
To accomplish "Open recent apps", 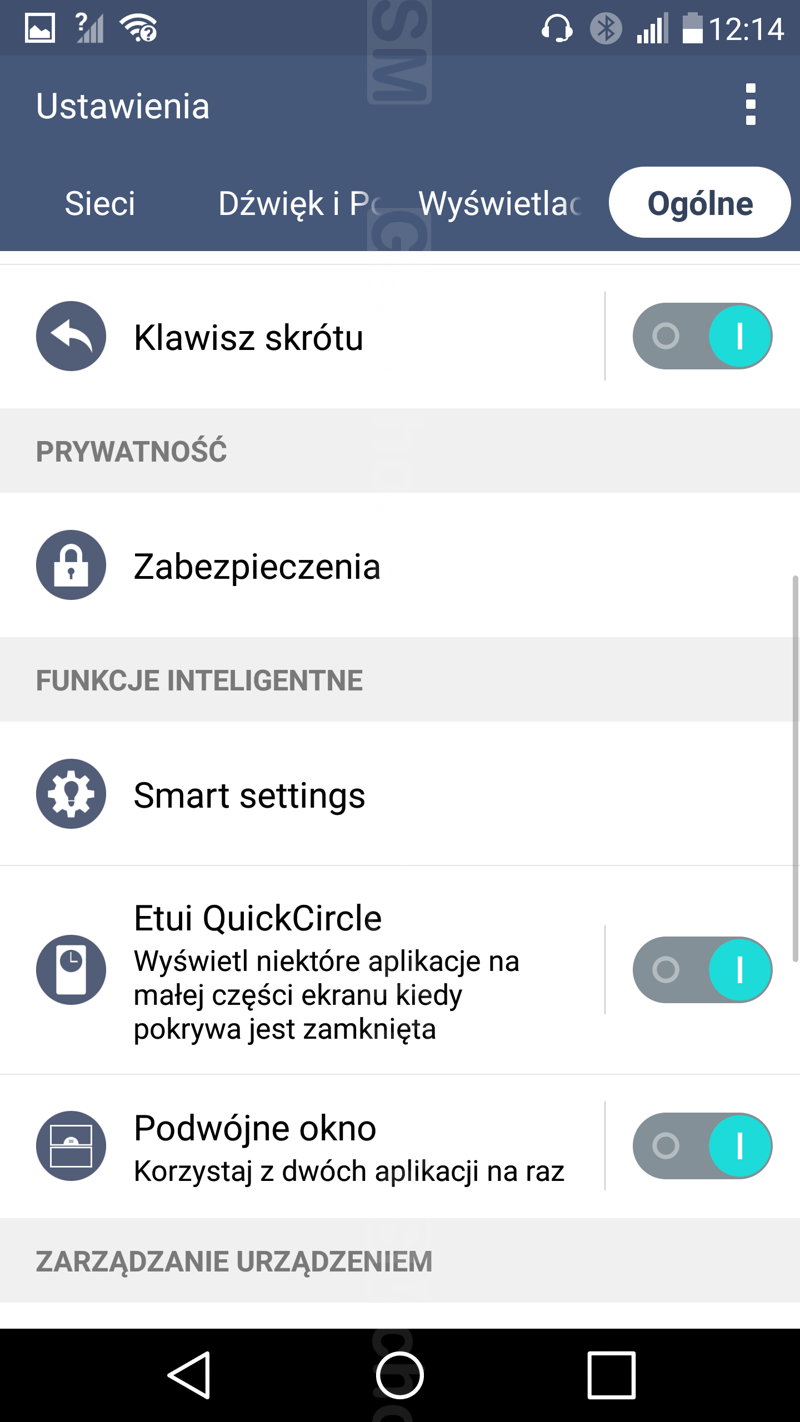I will tap(611, 1375).
